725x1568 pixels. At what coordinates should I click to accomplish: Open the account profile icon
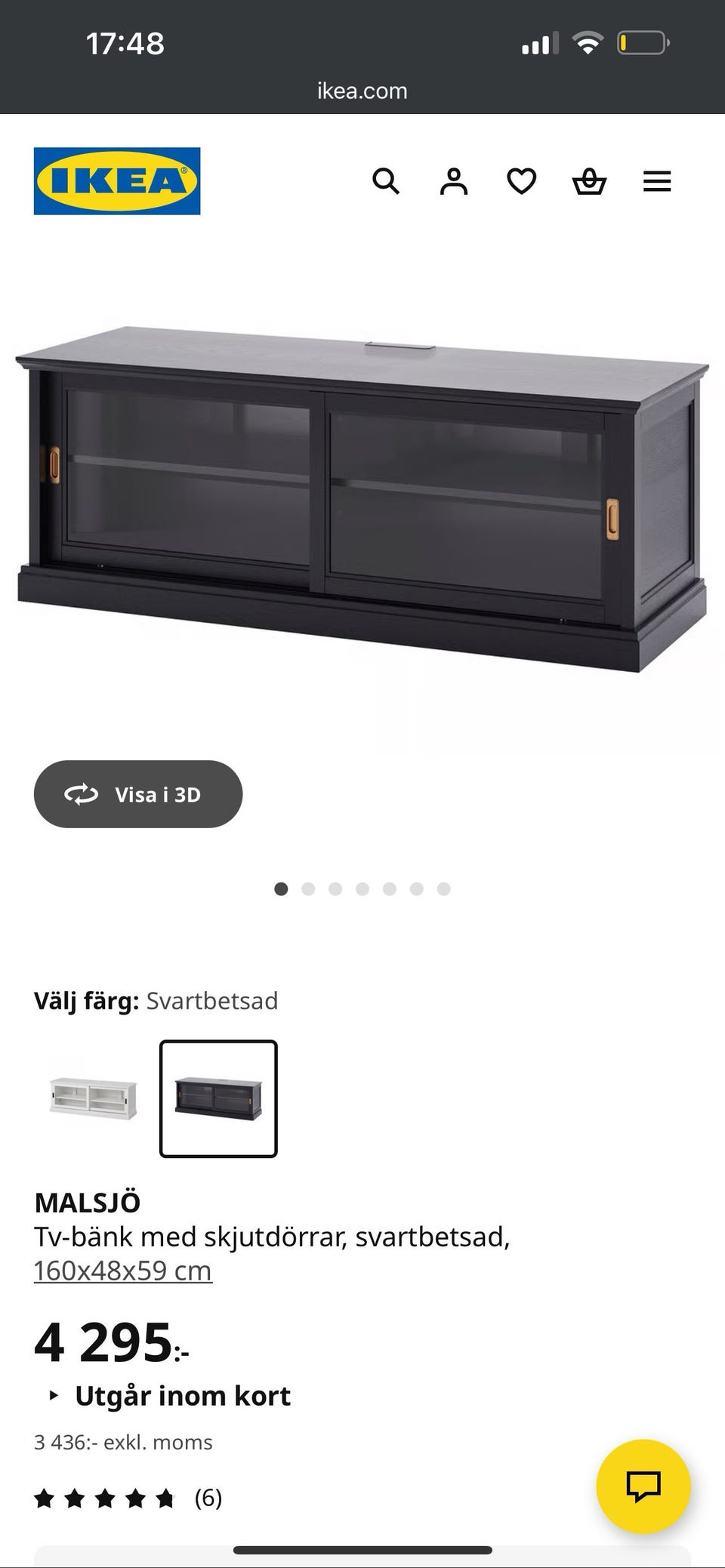454,181
